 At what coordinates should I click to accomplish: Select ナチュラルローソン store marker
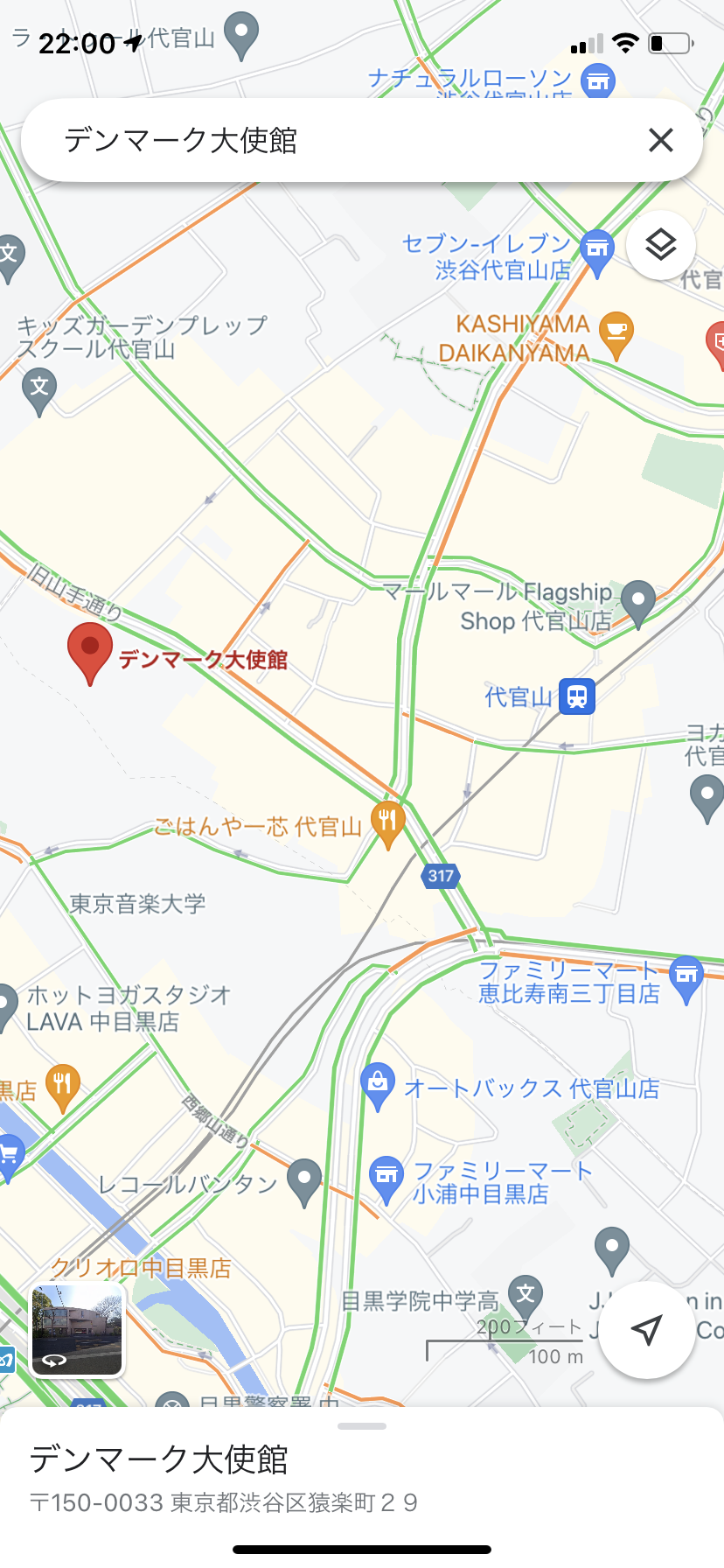click(598, 82)
